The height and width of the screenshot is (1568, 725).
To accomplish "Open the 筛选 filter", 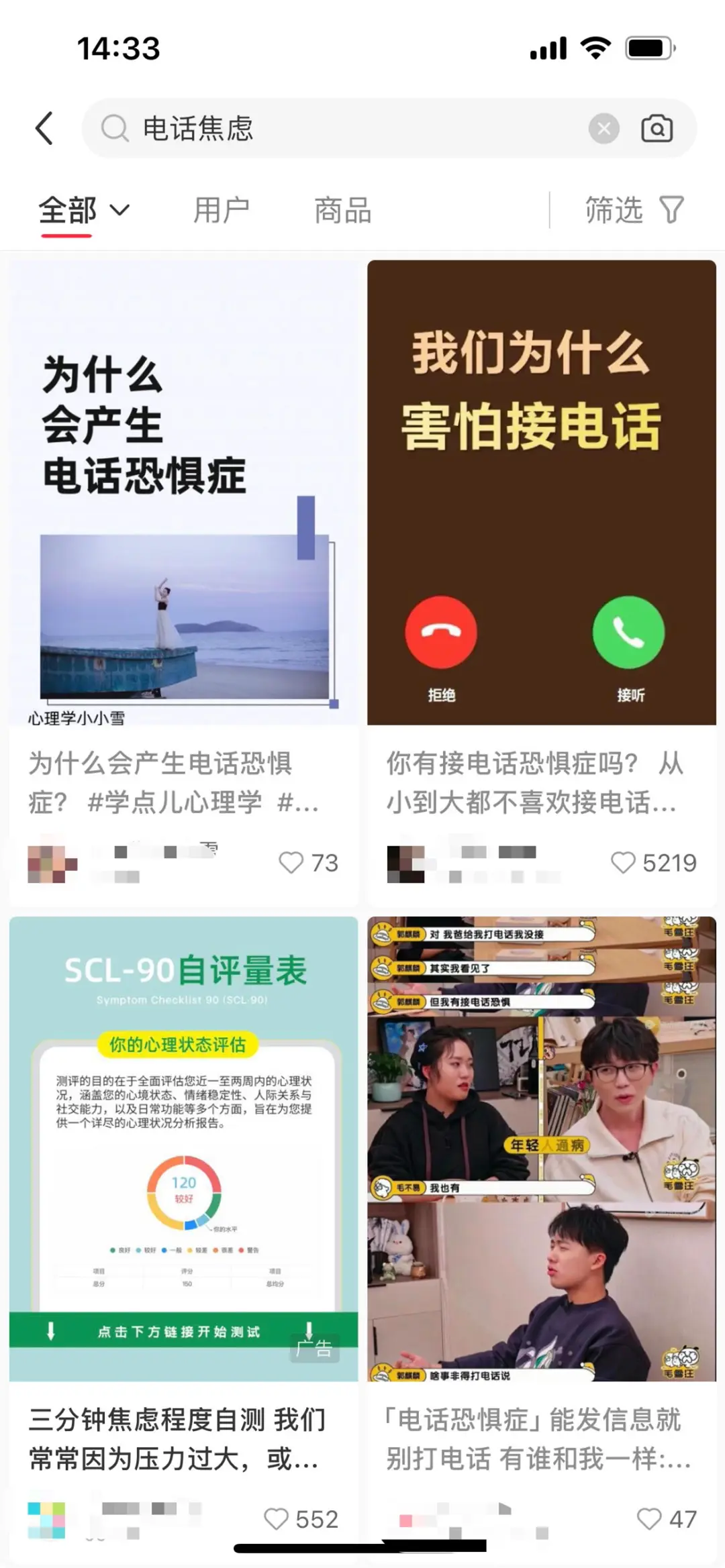I will [x=634, y=211].
